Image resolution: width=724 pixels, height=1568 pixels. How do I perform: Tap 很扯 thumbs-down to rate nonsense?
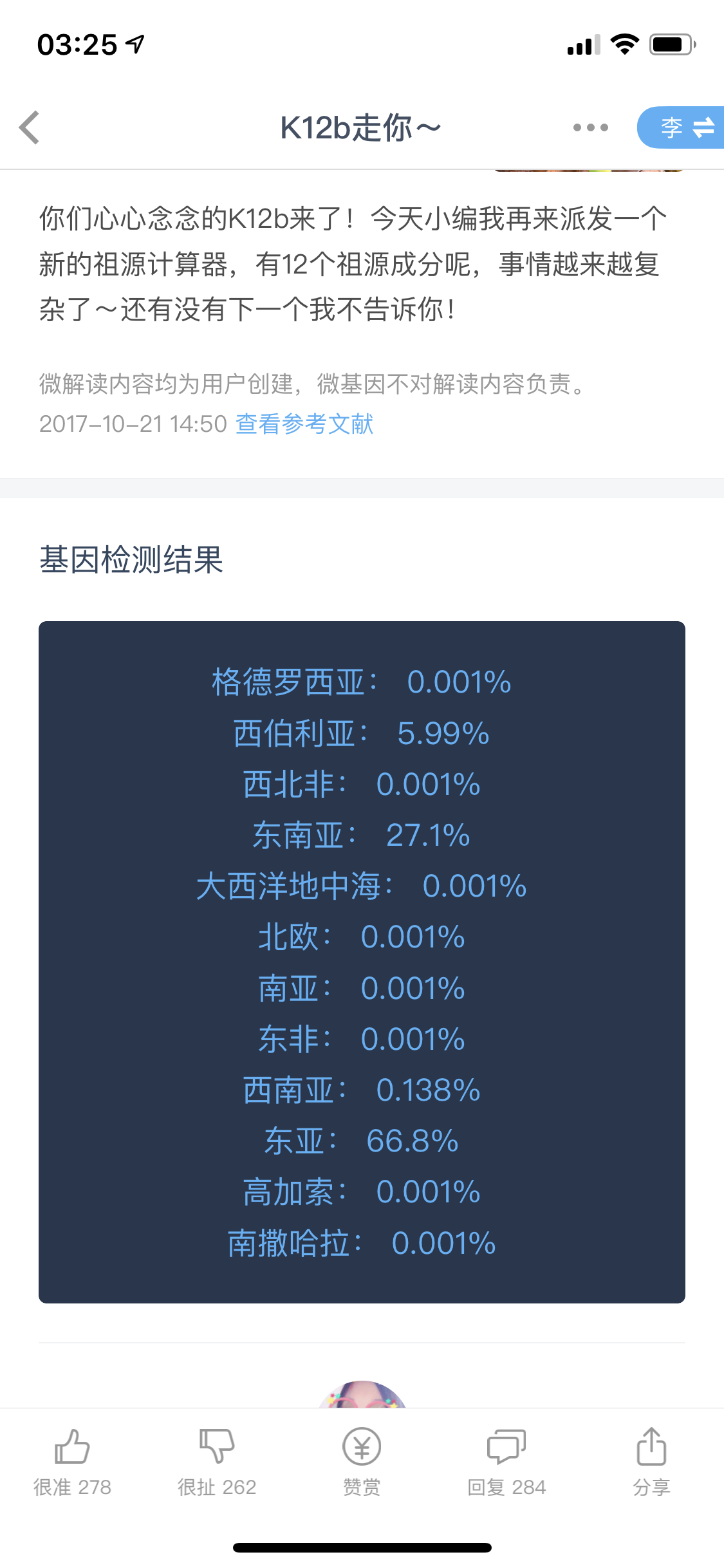(x=217, y=1462)
